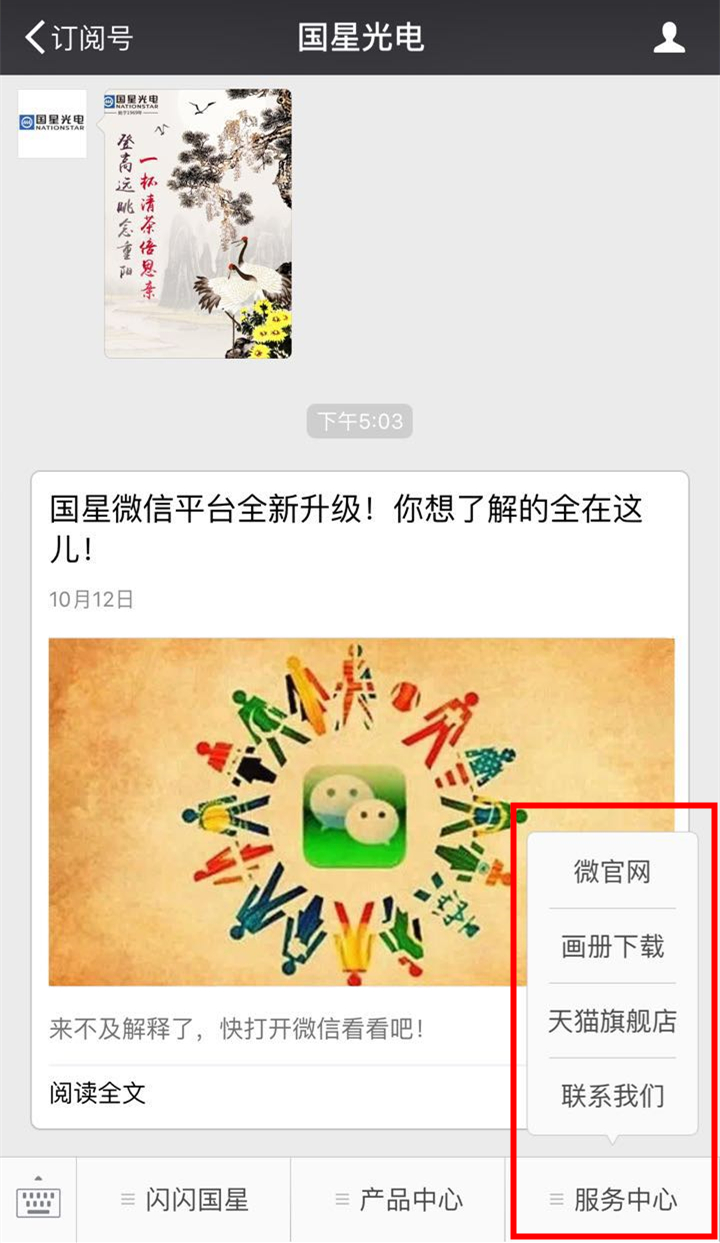The height and width of the screenshot is (1243, 720).
Task: Select 天猫旗舰店 option
Action: (613, 1021)
